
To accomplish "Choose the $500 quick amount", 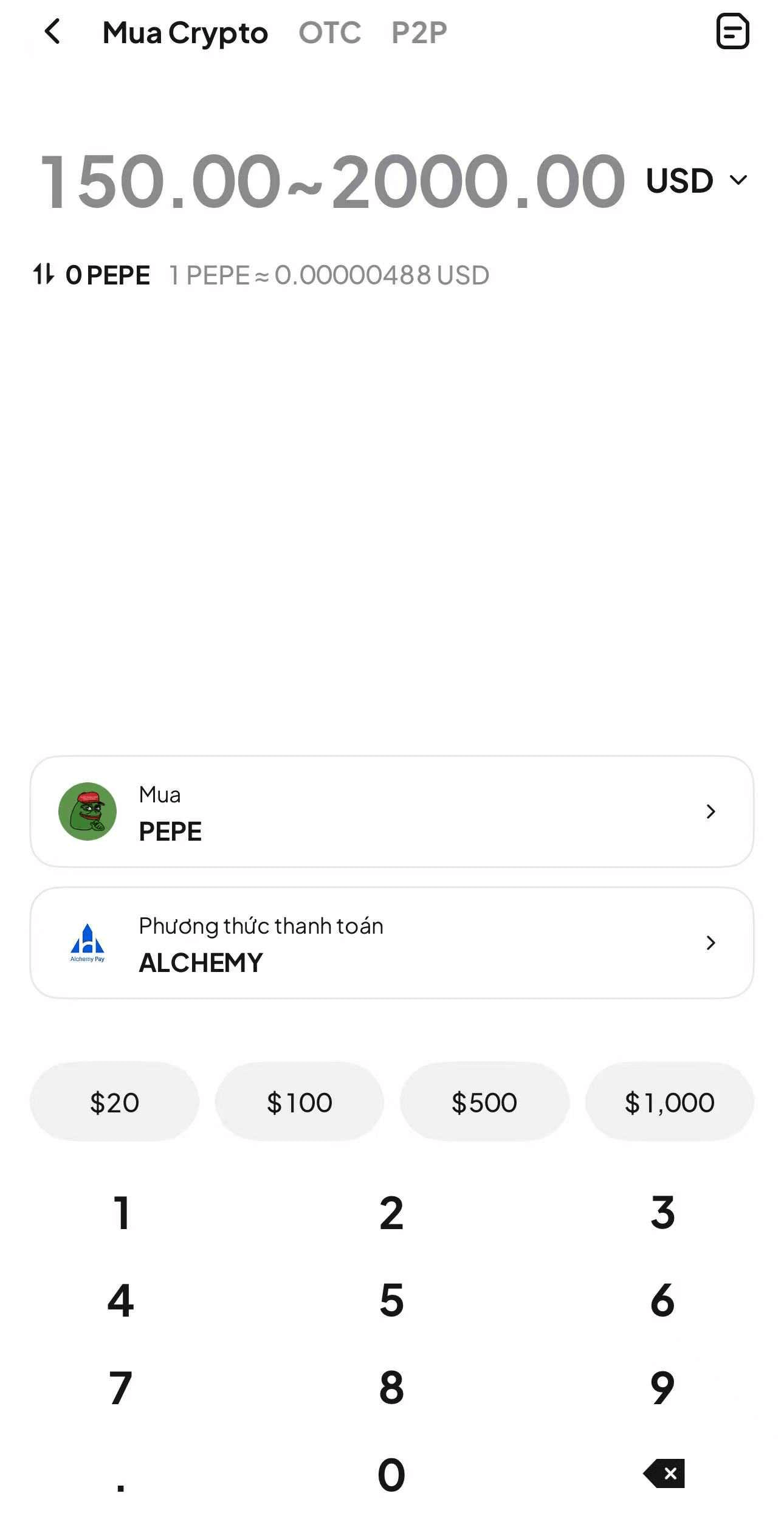I will click(484, 1102).
